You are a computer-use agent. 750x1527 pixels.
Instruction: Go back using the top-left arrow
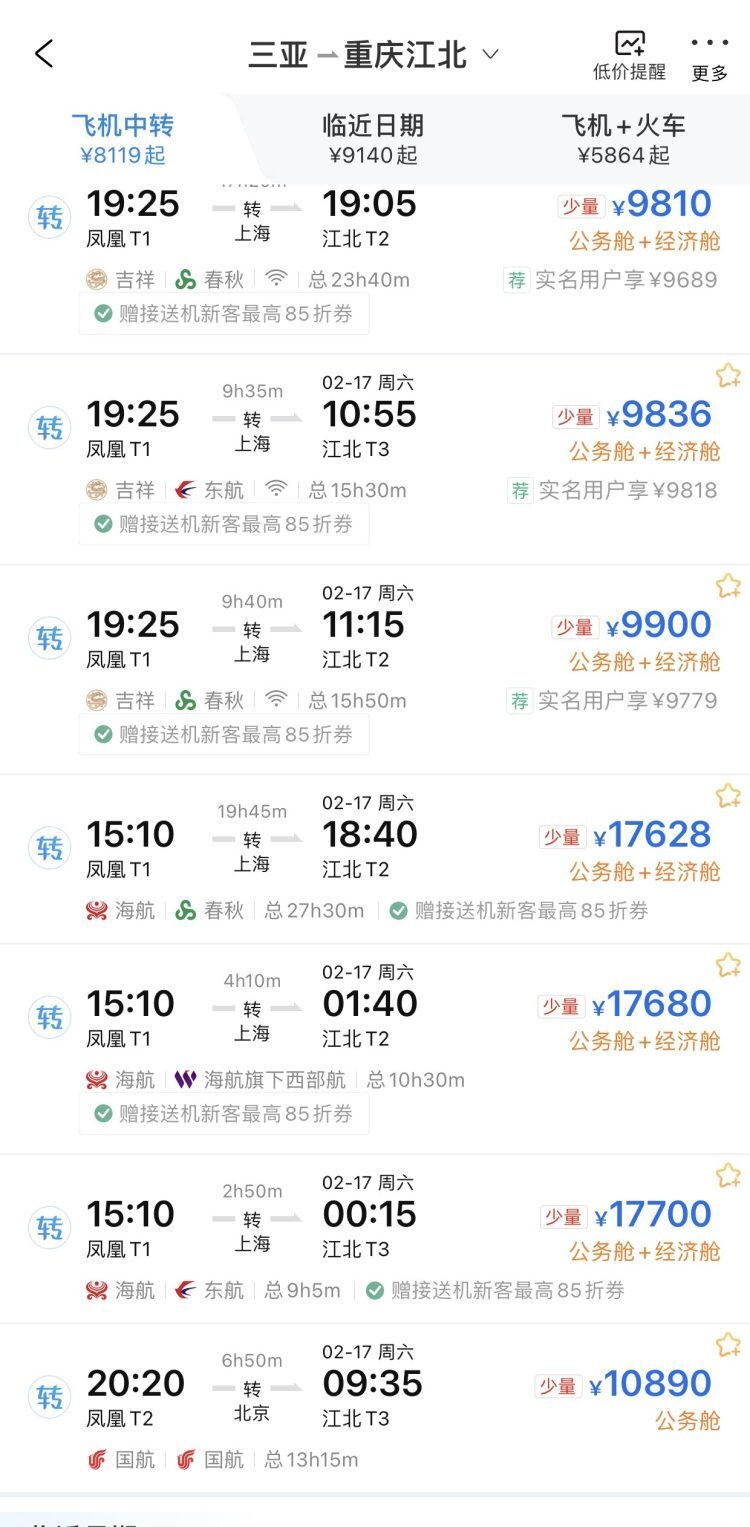pyautogui.click(x=44, y=54)
